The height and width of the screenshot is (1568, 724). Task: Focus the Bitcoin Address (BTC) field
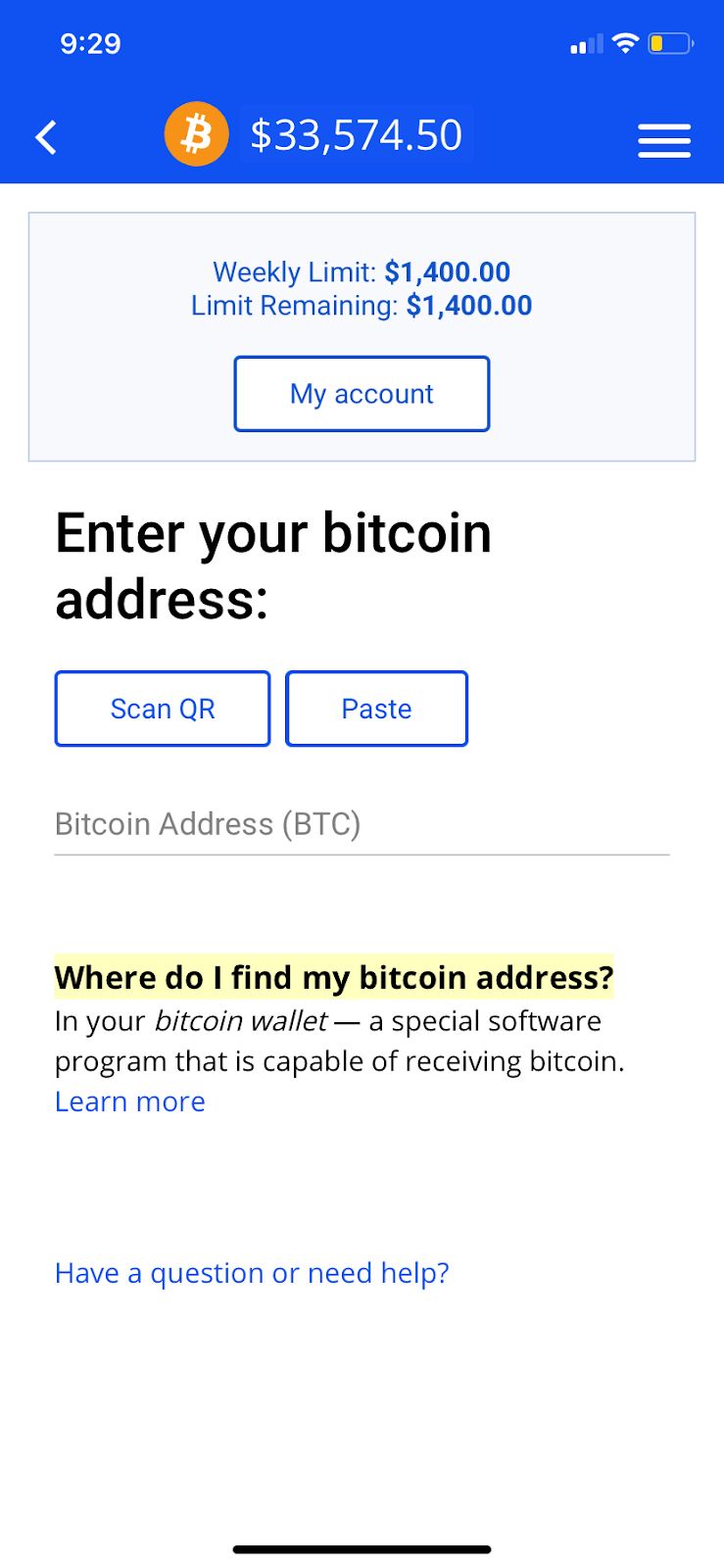click(x=362, y=825)
